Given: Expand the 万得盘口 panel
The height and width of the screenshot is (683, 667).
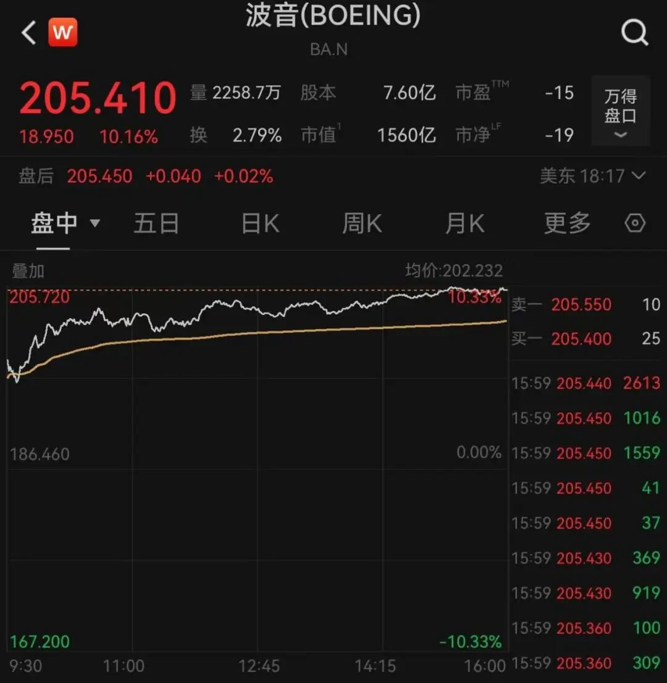Looking at the screenshot, I should click(x=620, y=110).
